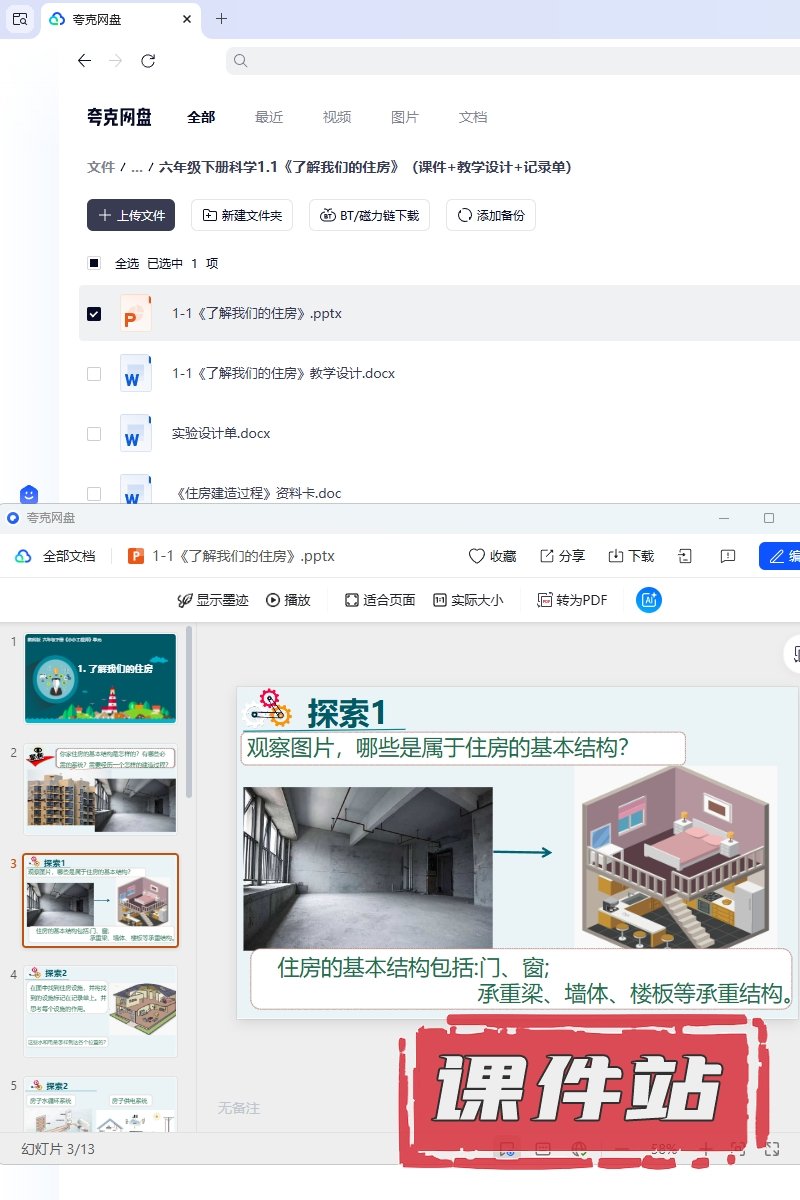Screen dimensions: 800x1200
Task: Switch to the 视频 tab
Action: 337,117
